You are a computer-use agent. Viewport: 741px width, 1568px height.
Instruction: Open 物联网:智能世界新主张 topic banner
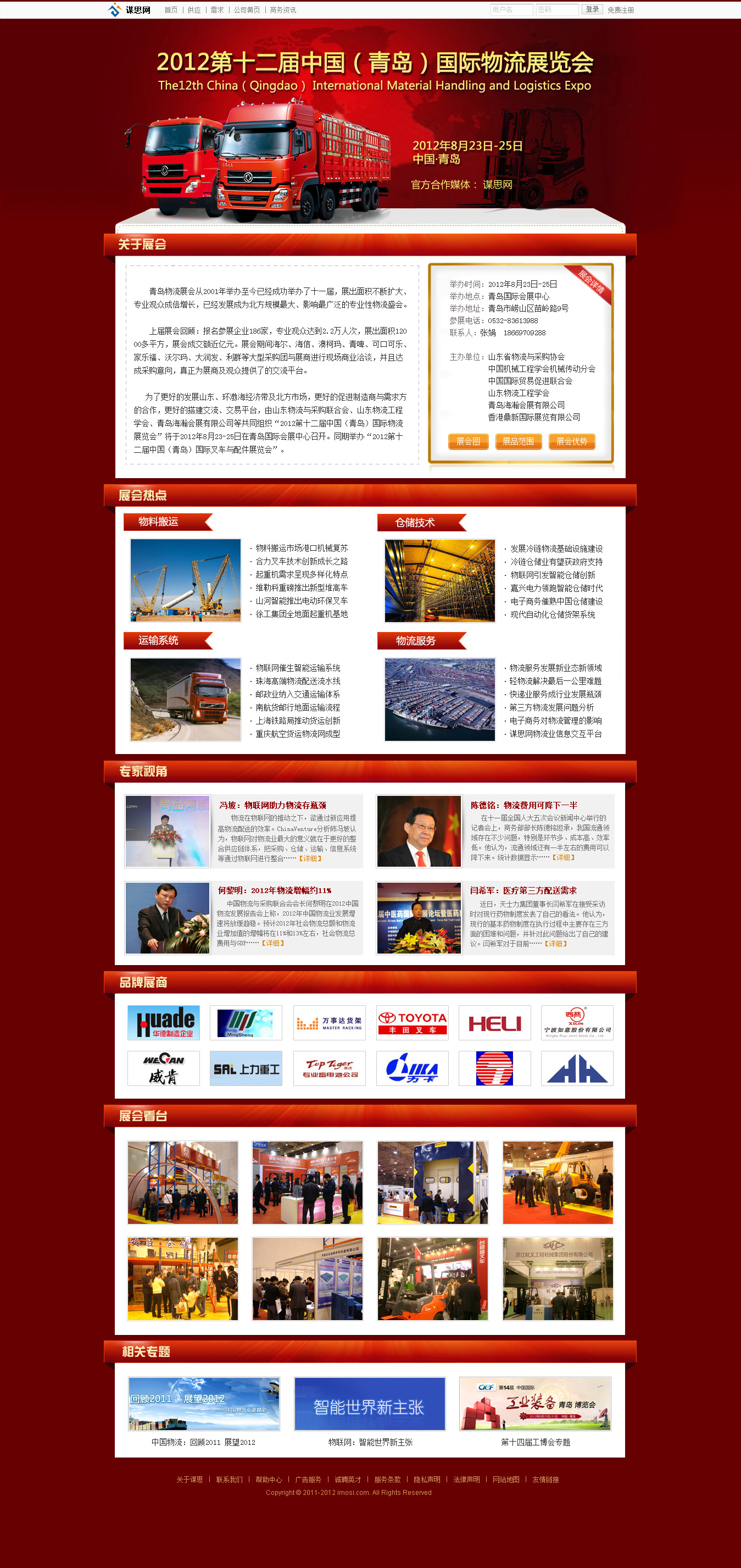click(370, 1404)
